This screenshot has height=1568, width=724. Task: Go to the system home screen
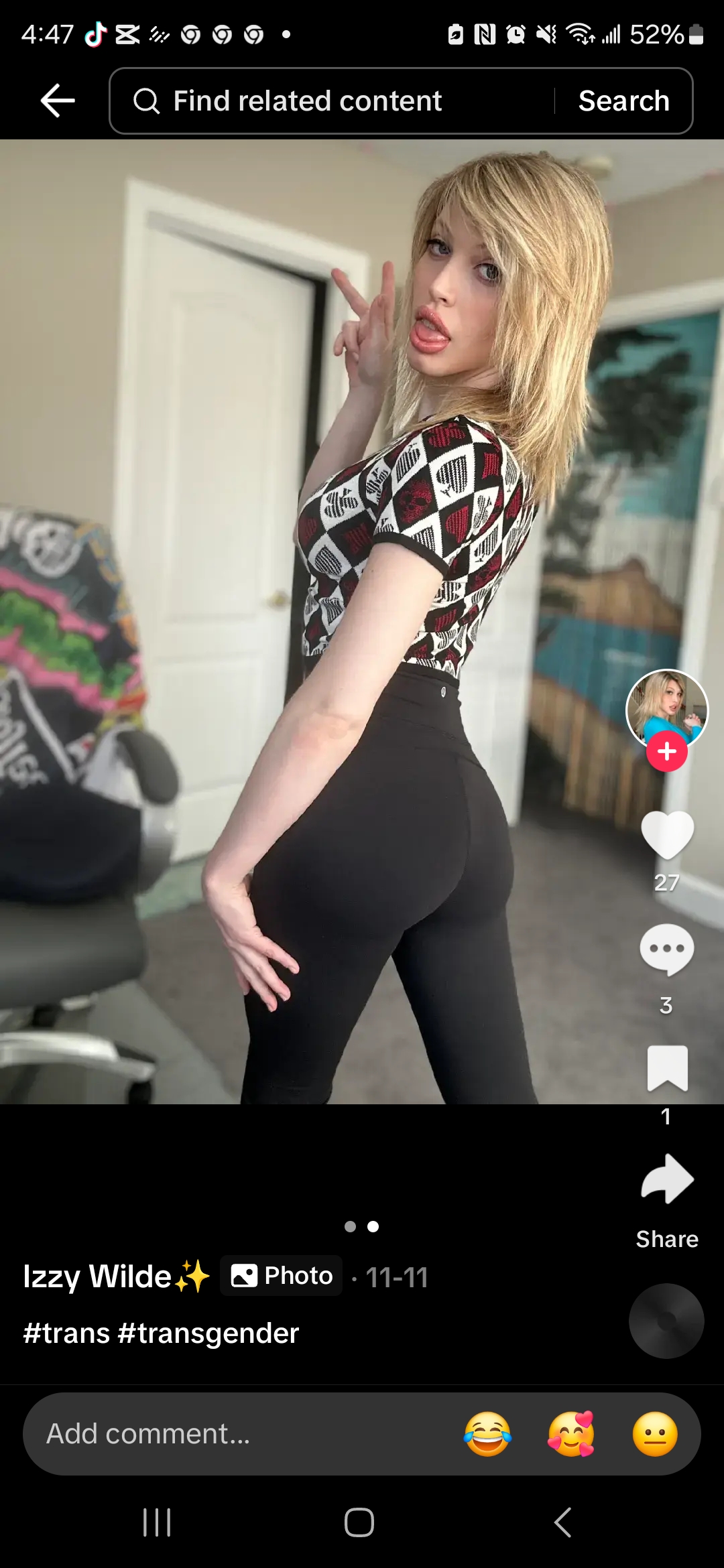359,1522
